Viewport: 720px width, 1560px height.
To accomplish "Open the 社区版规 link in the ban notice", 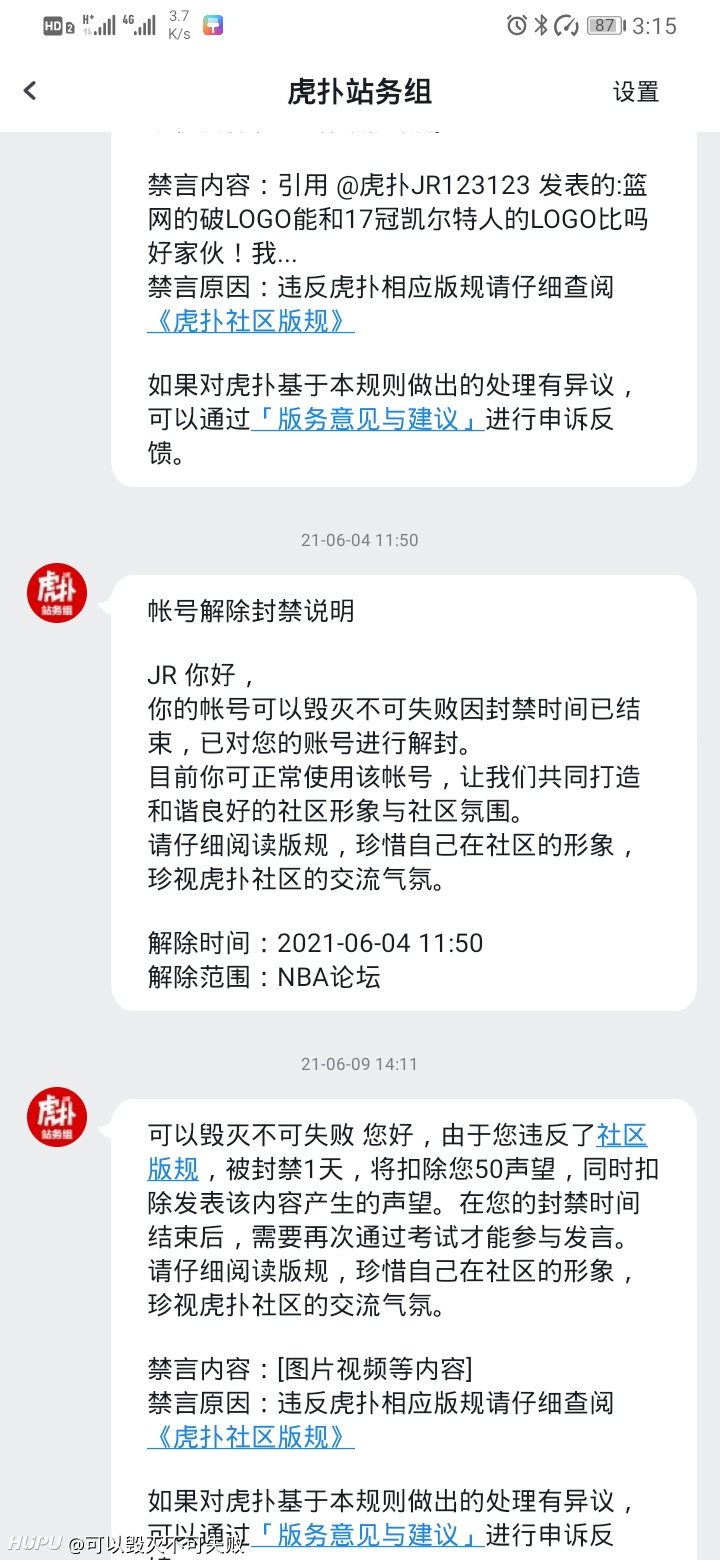I will tap(623, 1136).
